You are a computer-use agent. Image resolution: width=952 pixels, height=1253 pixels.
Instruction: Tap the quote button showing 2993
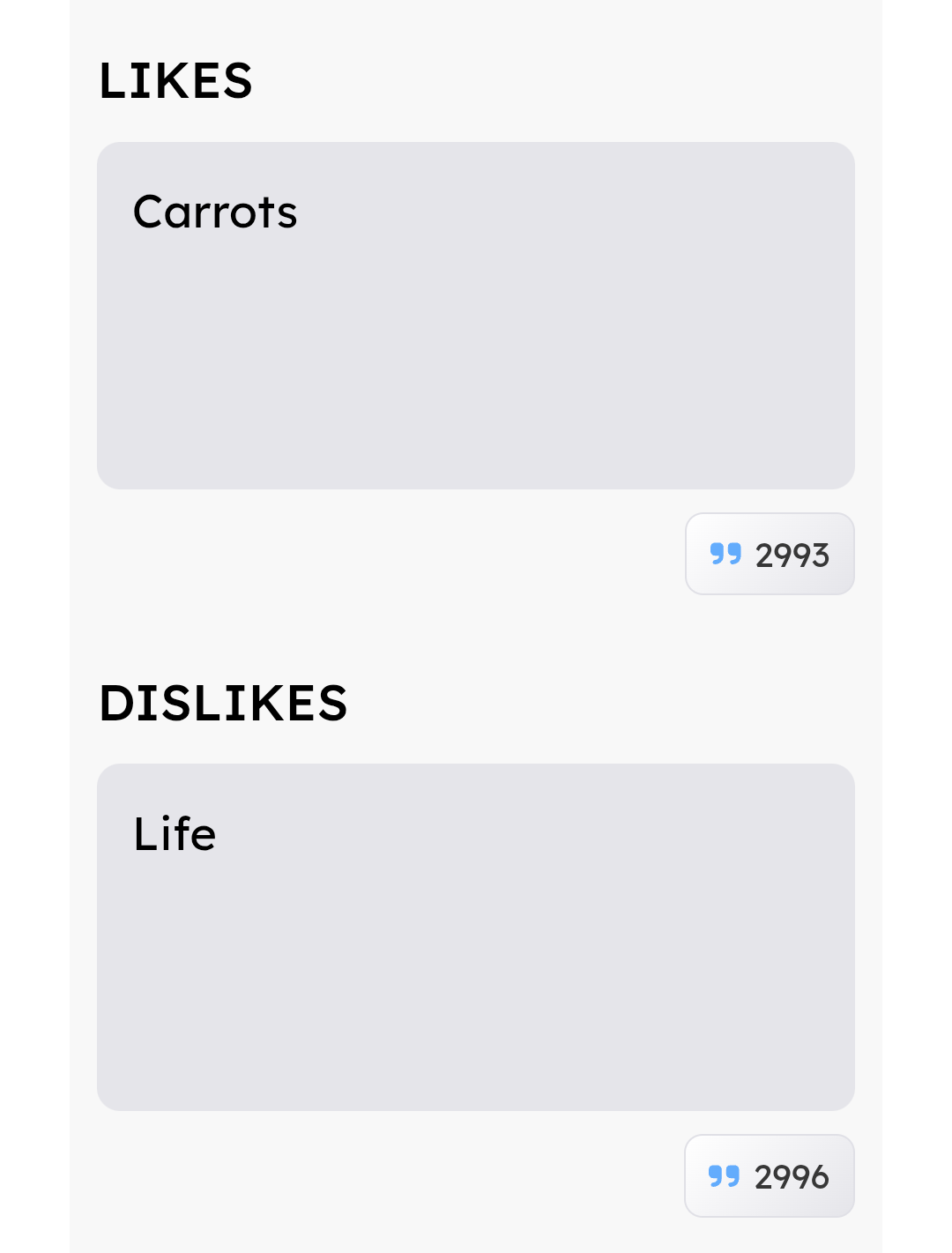point(770,554)
